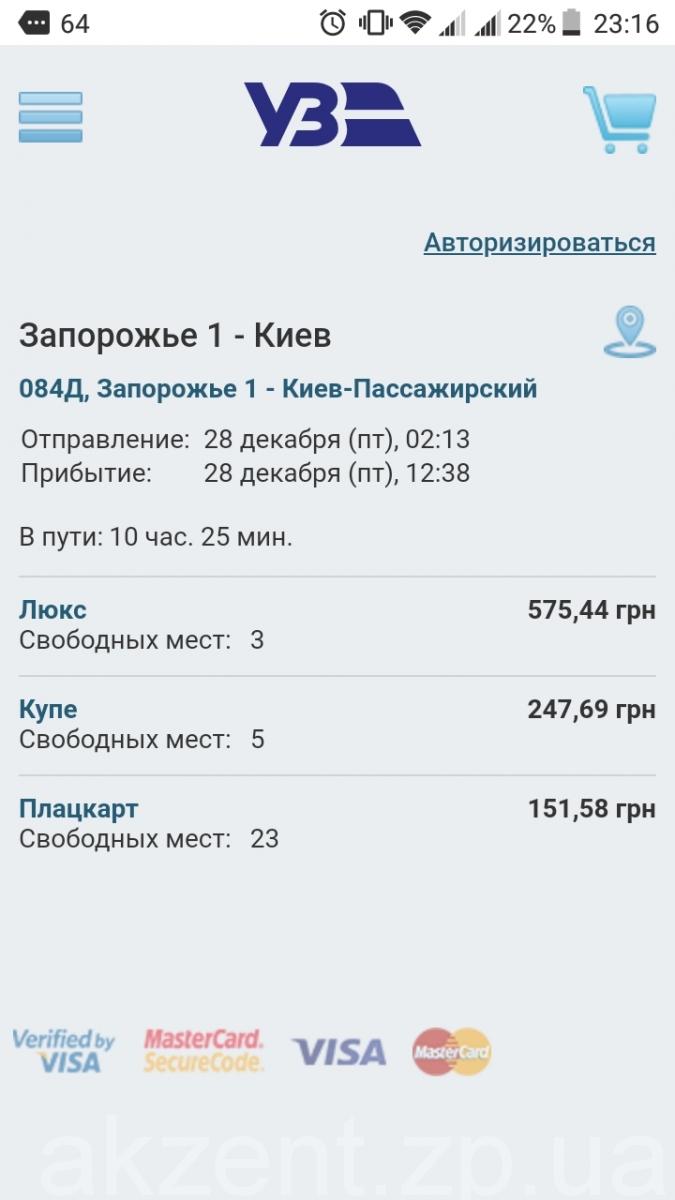Open train 084Д Запорожье 1 - Киев-Пассажирский
This screenshot has width=675, height=1200.
point(278,389)
